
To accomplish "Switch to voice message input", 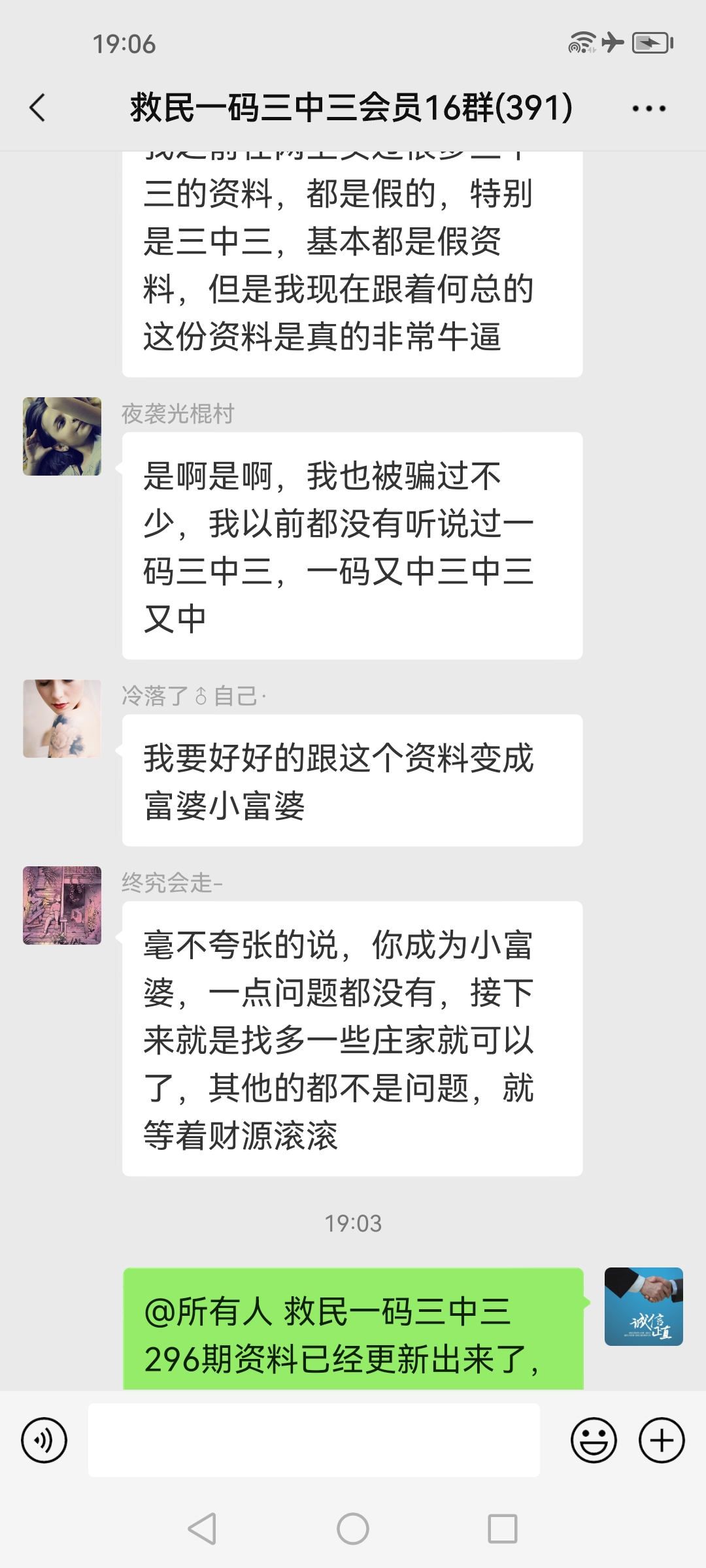I will click(x=44, y=1440).
